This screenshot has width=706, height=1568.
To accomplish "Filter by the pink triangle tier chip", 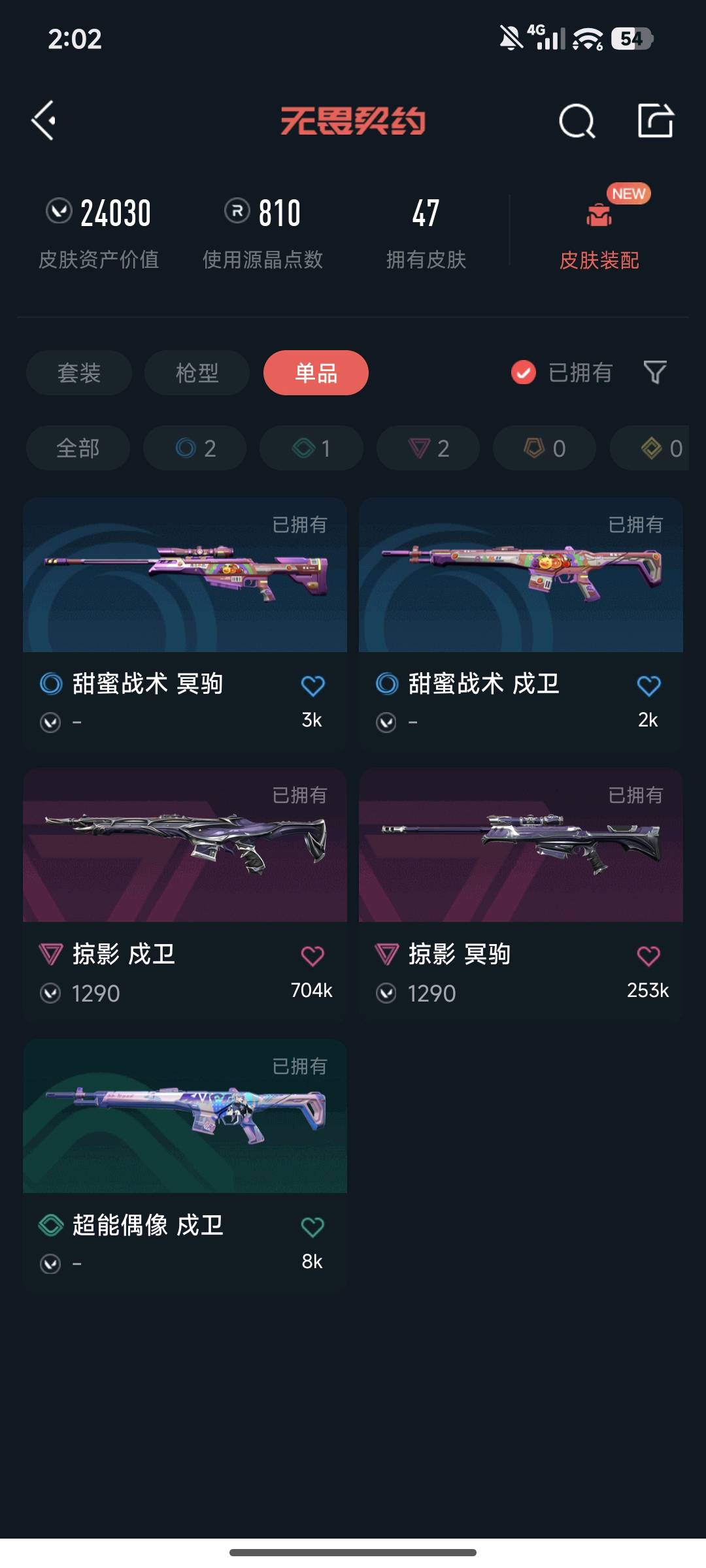I will coord(428,448).
